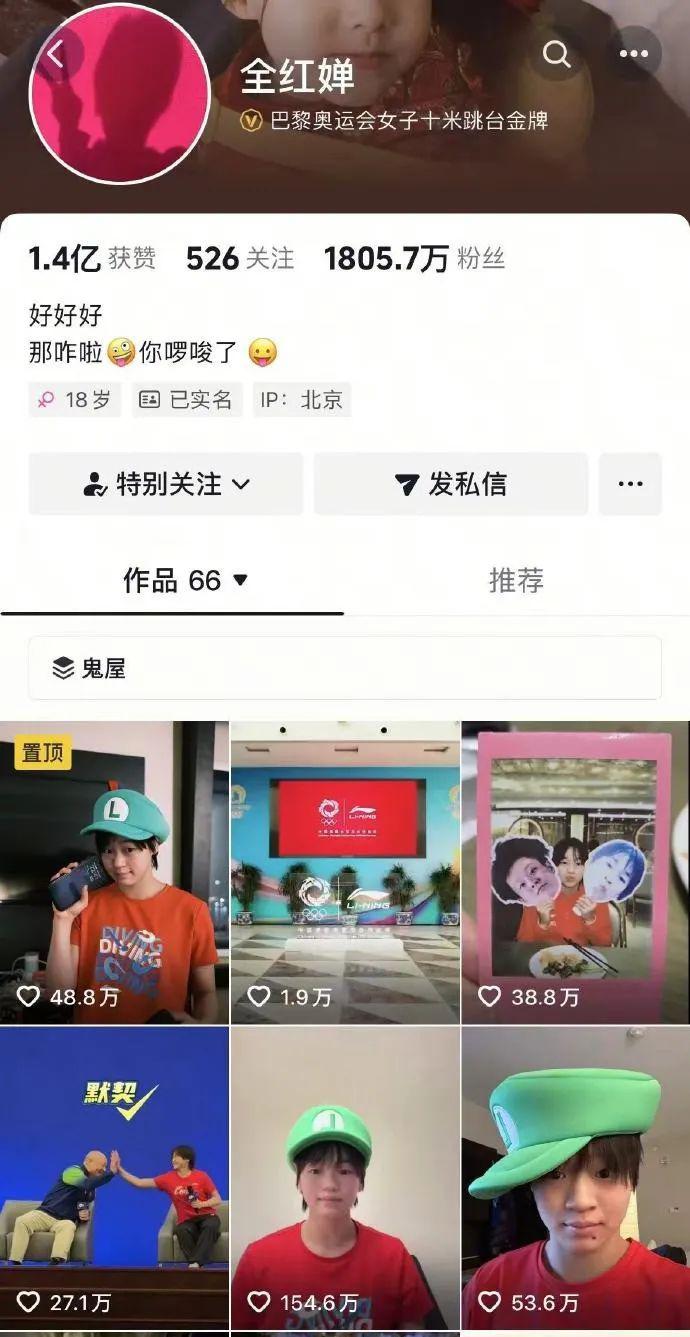View the 1805.7万 粉丝 followers list
The height and width of the screenshot is (1337, 690).
pos(414,259)
